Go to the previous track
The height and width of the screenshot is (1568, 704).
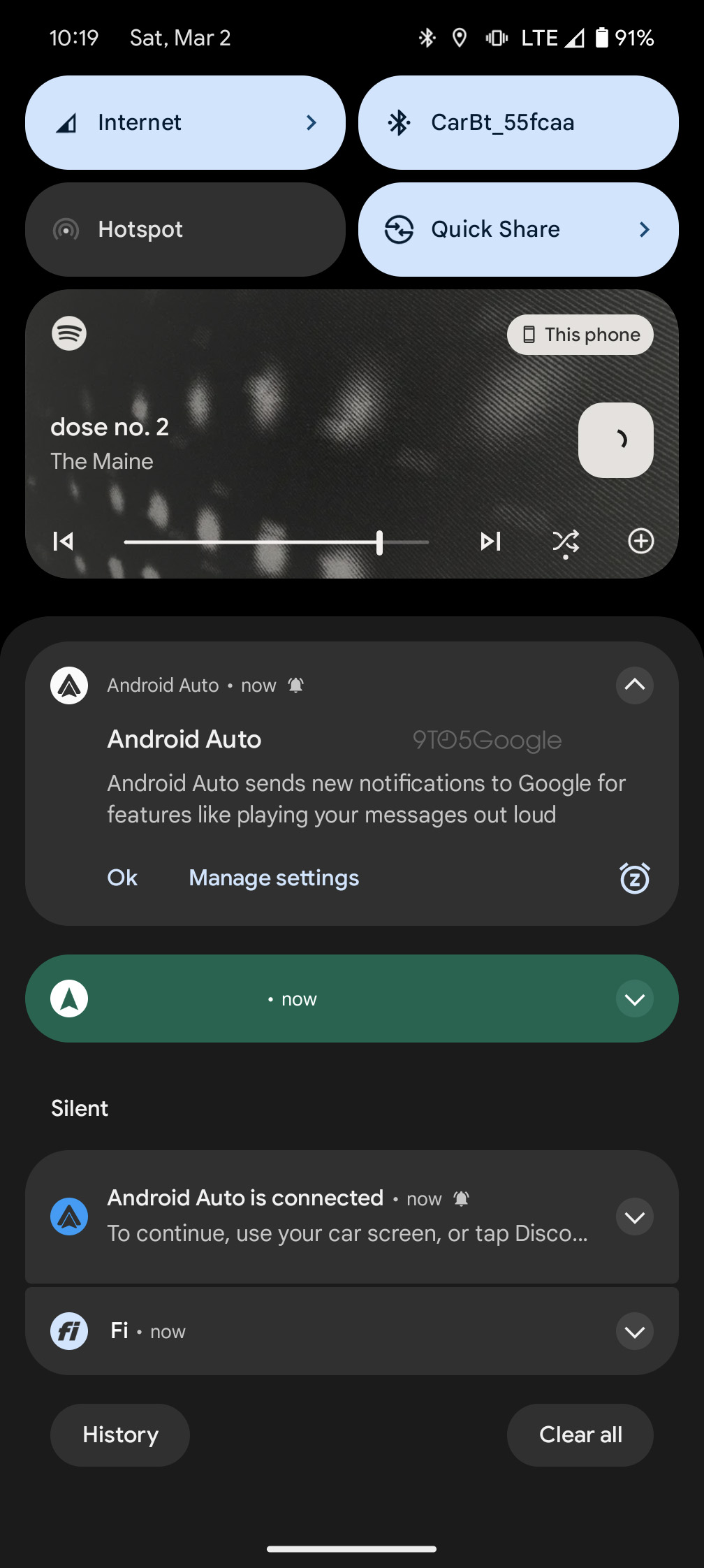pos(64,541)
